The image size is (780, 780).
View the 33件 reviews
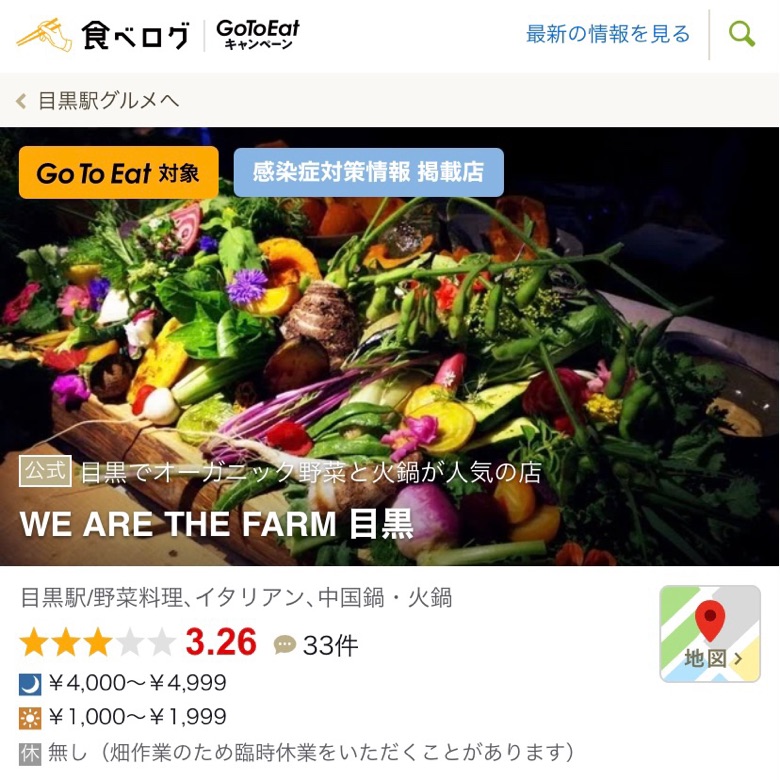(317, 646)
